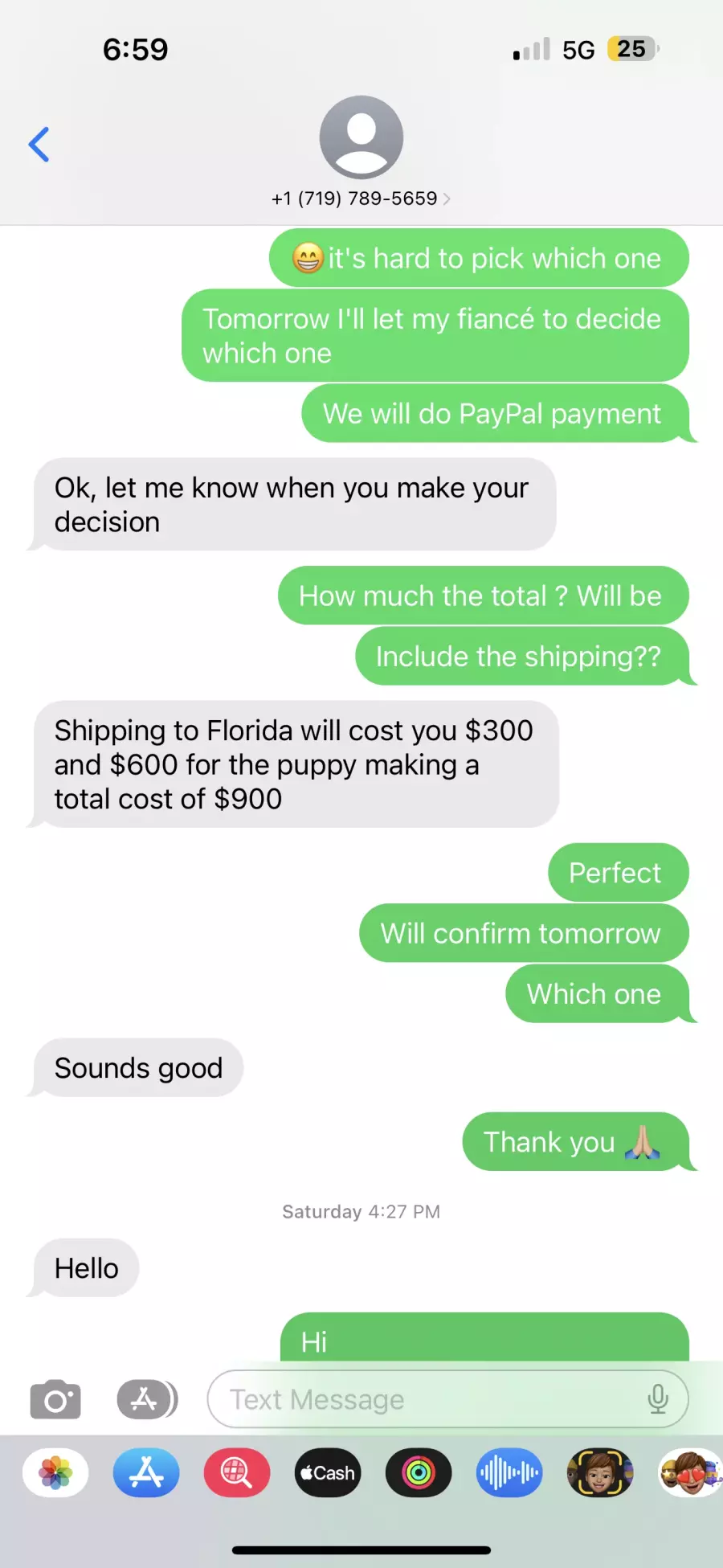Open the #images search app
This screenshot has height=1568, width=723.
pos(237,1473)
